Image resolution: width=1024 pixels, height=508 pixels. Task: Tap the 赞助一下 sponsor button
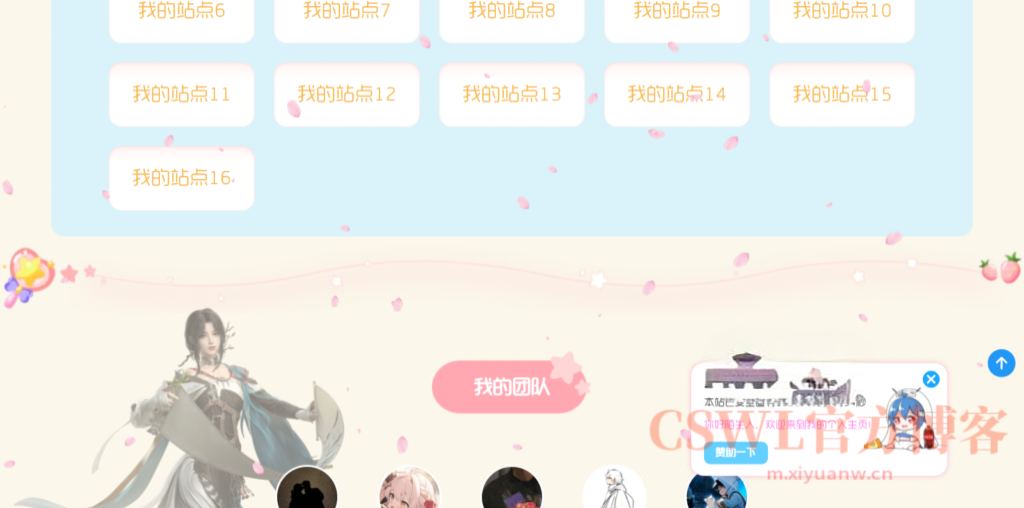tap(735, 453)
